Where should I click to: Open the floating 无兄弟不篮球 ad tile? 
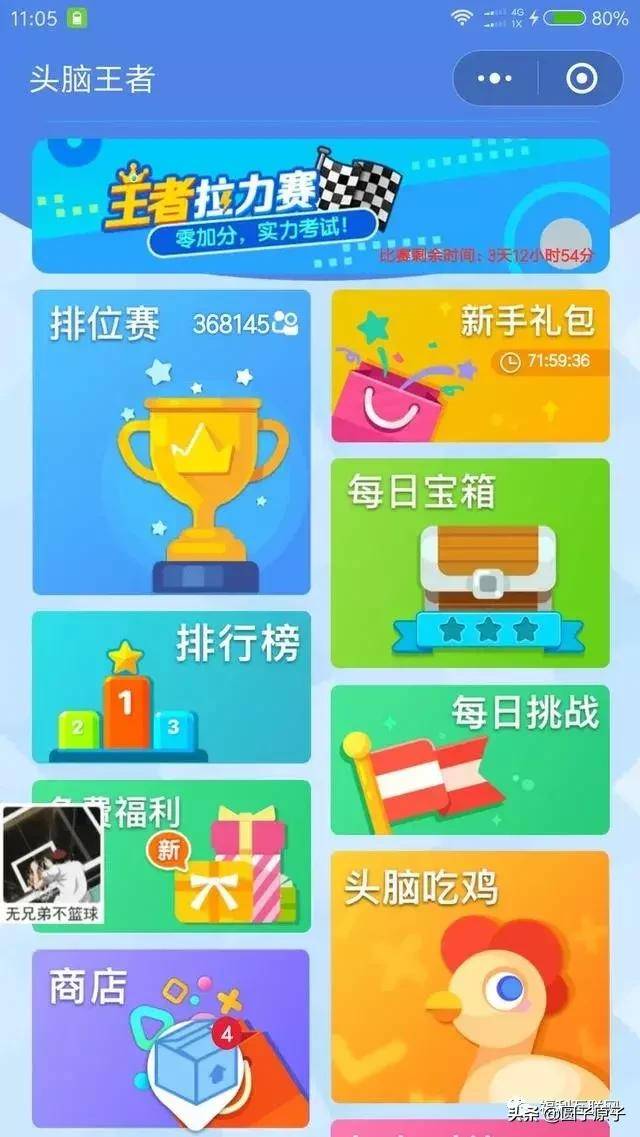pyautogui.click(x=53, y=865)
